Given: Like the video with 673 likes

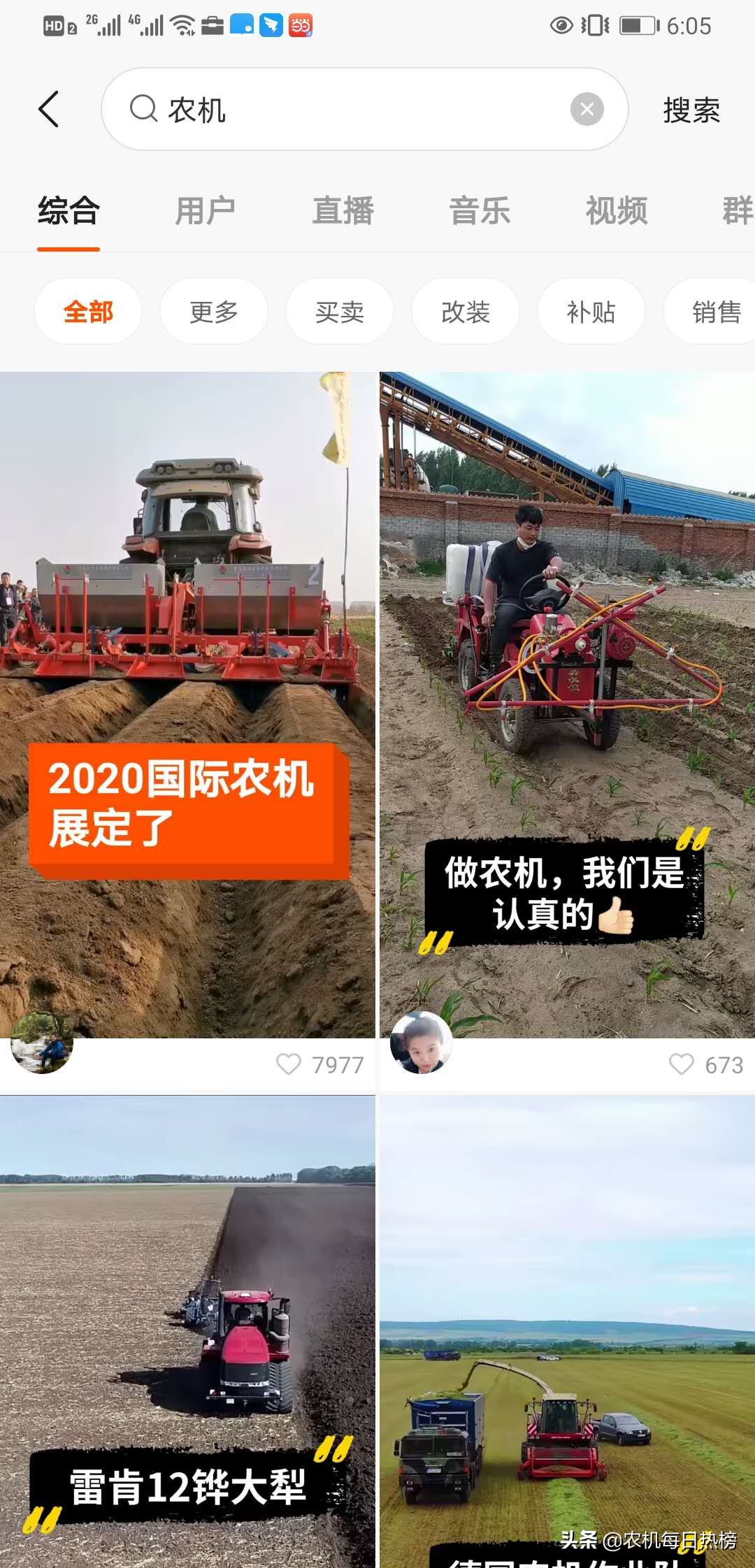Looking at the screenshot, I should (682, 1064).
